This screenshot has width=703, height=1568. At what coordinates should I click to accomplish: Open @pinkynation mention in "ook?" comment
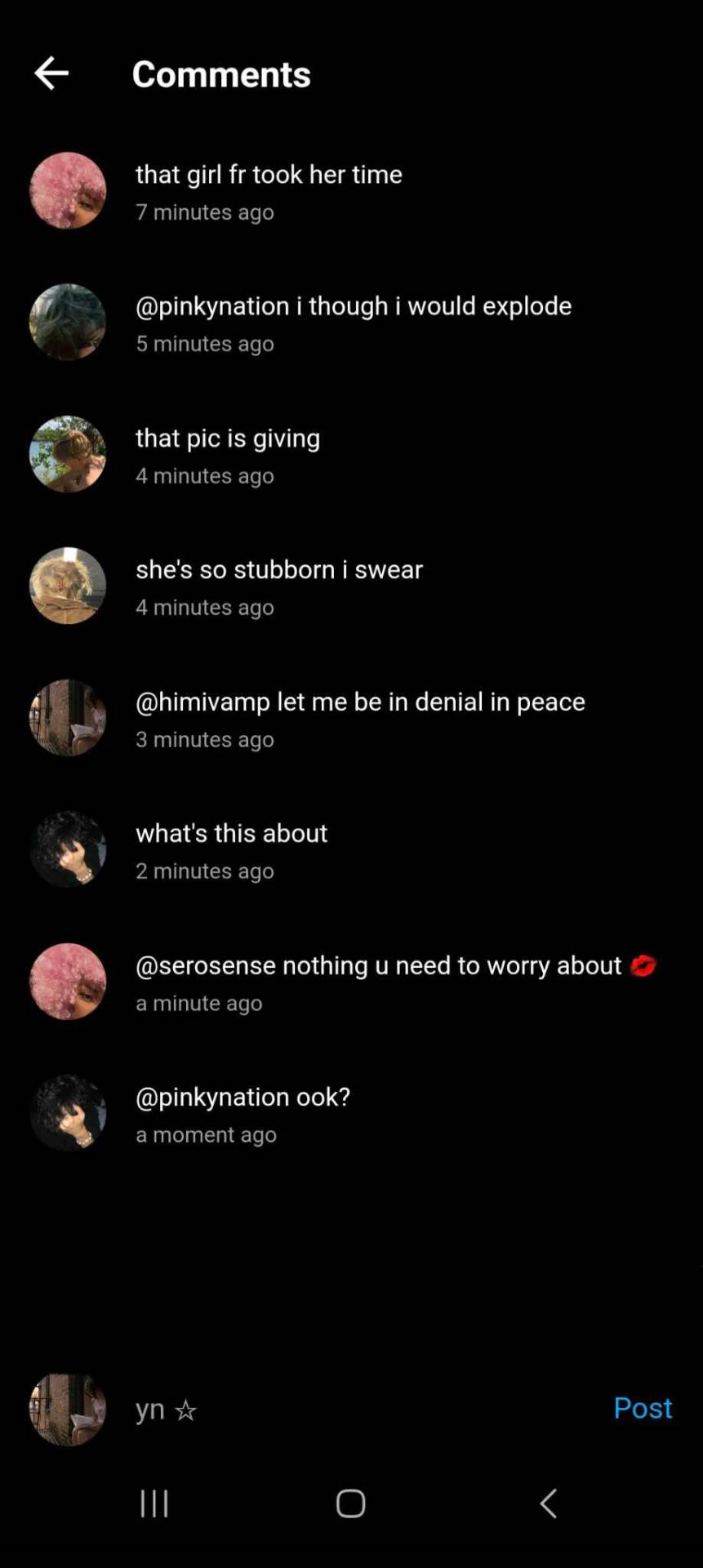(212, 1098)
